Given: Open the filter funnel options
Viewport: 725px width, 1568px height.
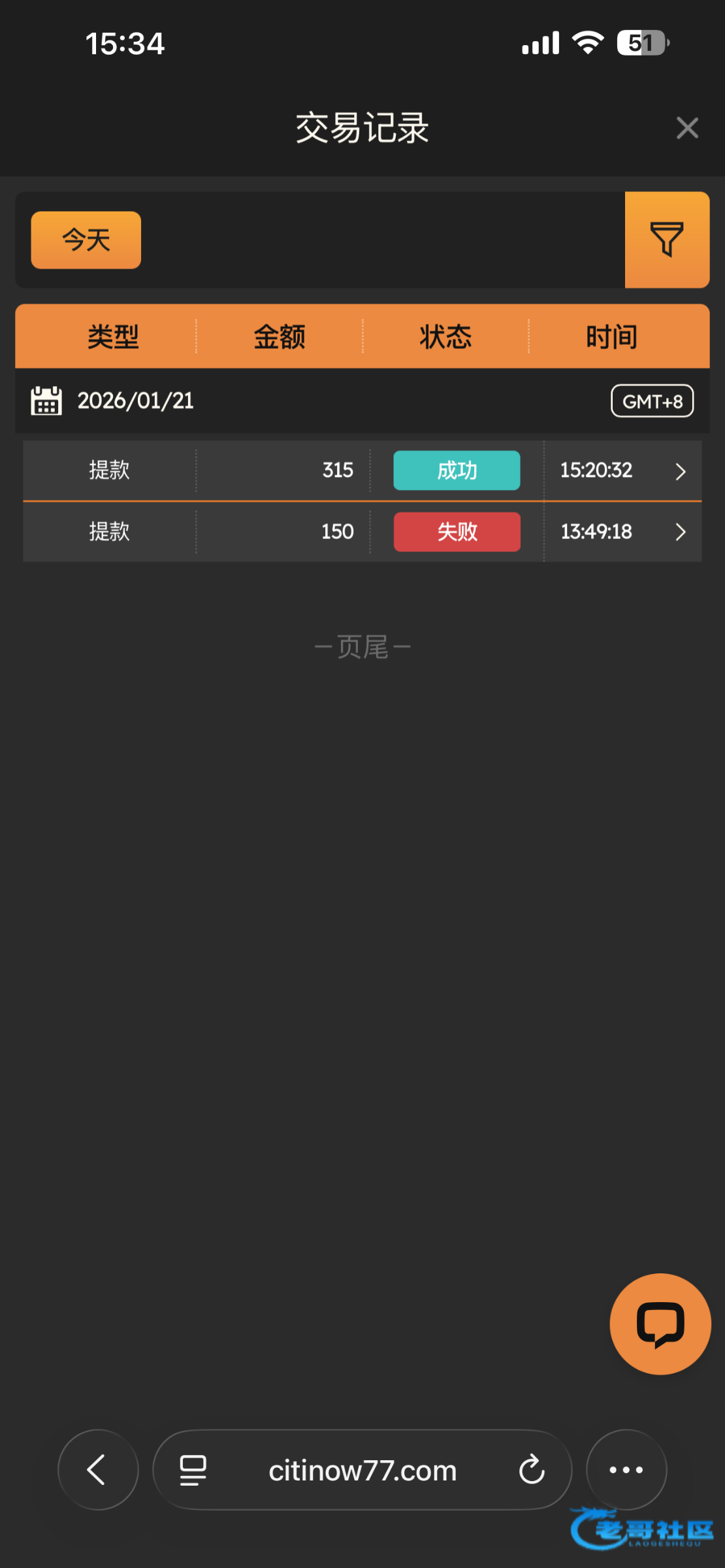Looking at the screenshot, I should tap(667, 240).
